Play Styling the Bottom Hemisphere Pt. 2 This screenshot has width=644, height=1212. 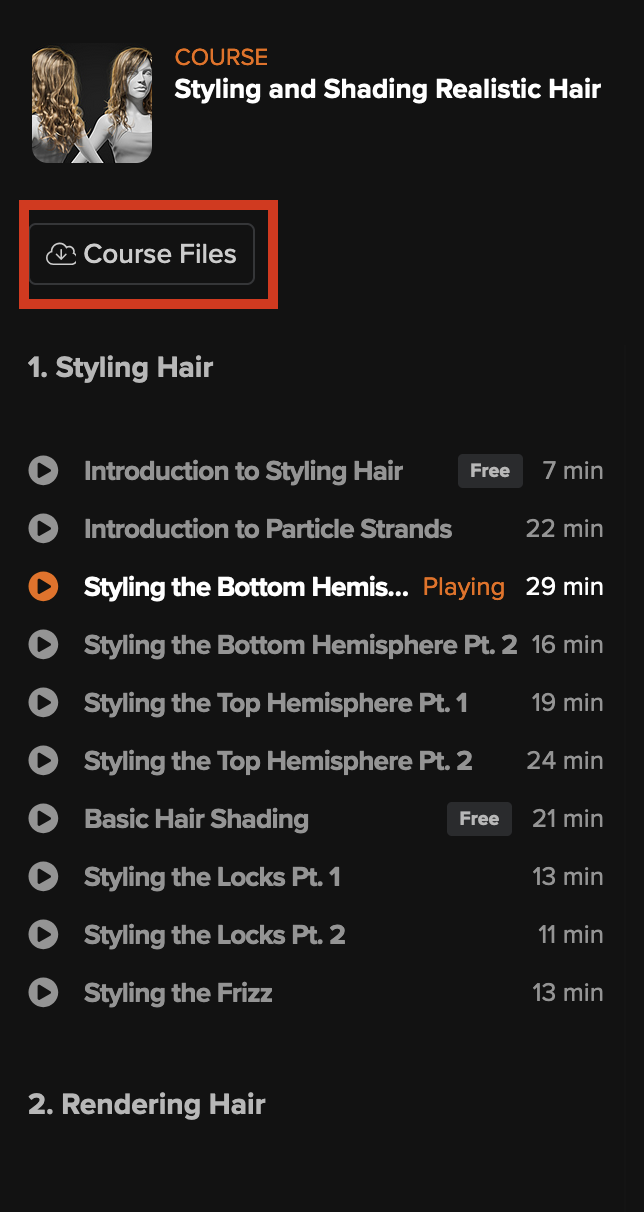(x=300, y=645)
